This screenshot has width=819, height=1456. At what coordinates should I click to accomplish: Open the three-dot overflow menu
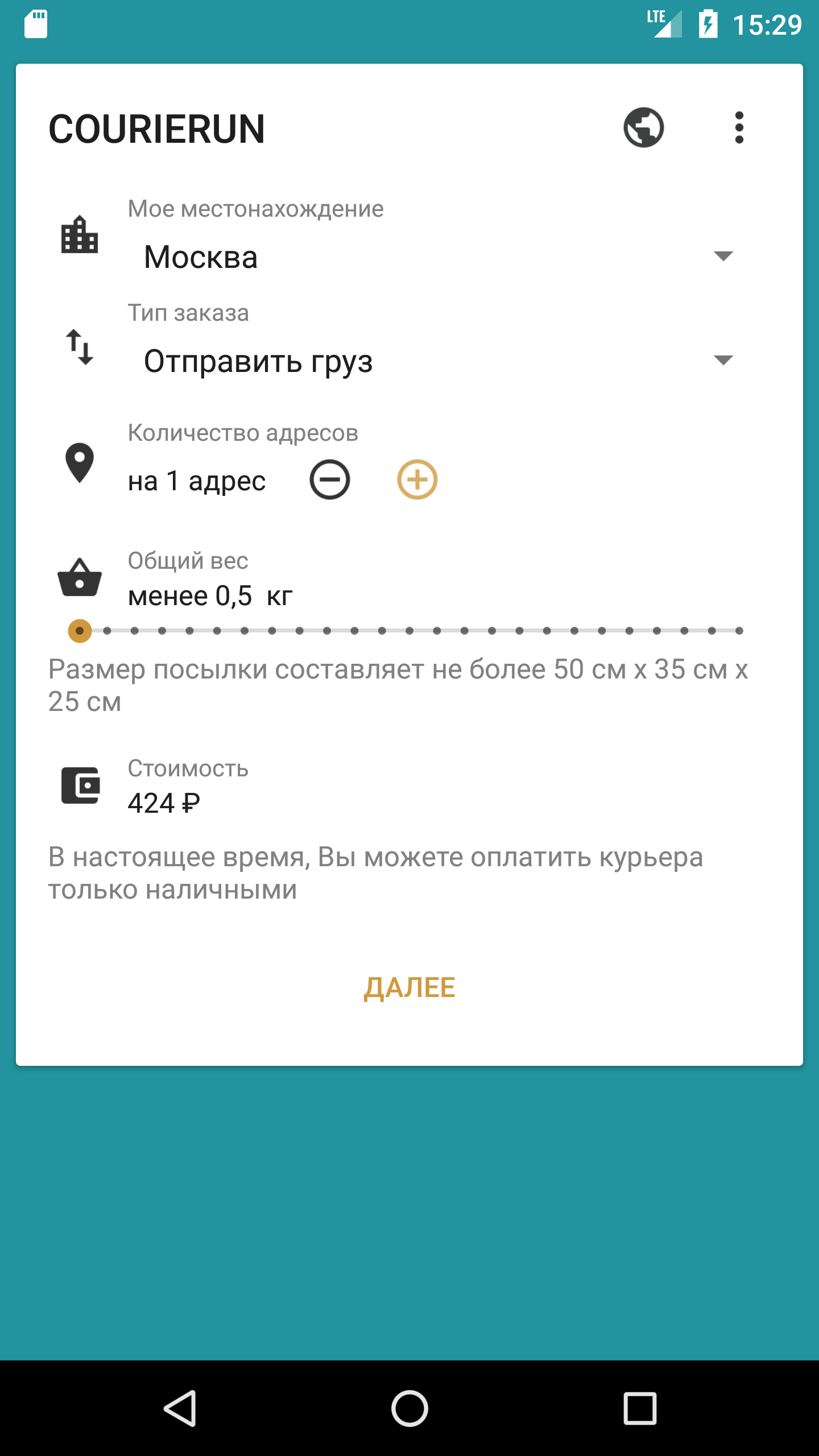pos(739,127)
